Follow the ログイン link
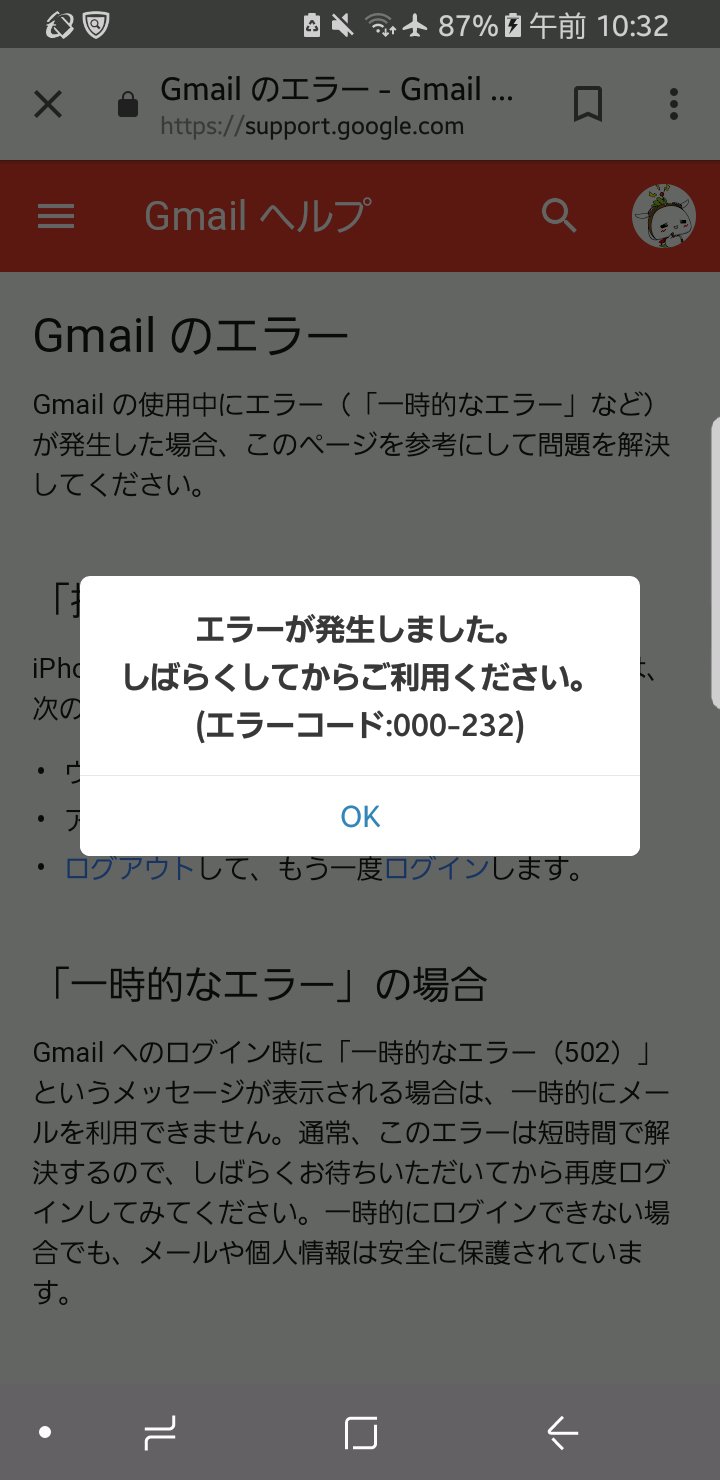The image size is (720, 1480). (437, 868)
